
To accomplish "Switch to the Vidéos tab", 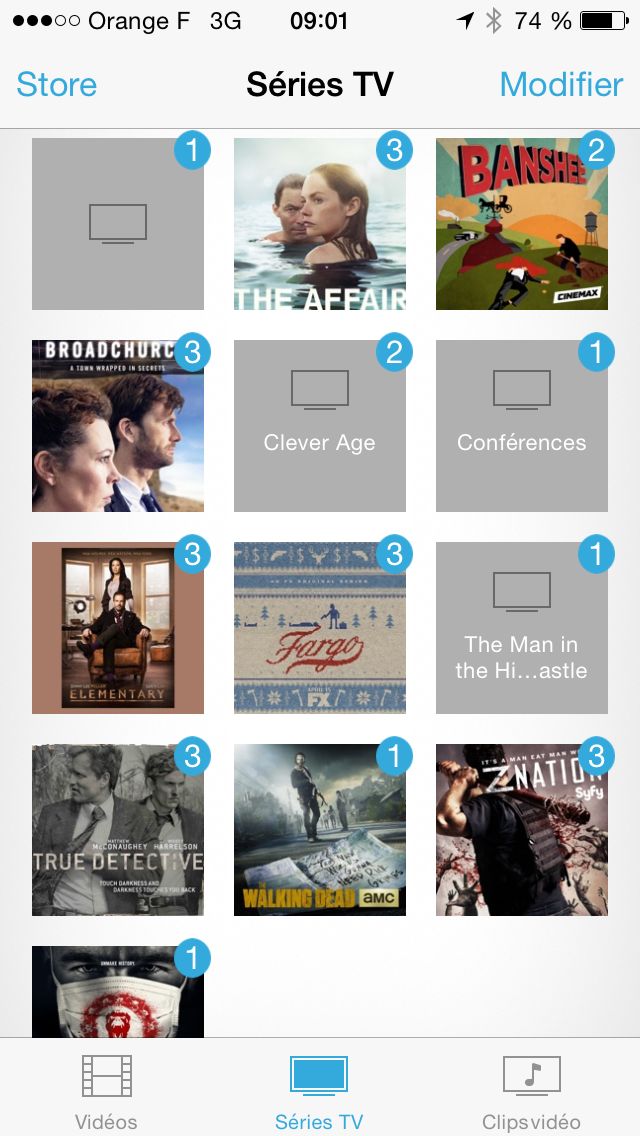I will [x=106, y=1090].
